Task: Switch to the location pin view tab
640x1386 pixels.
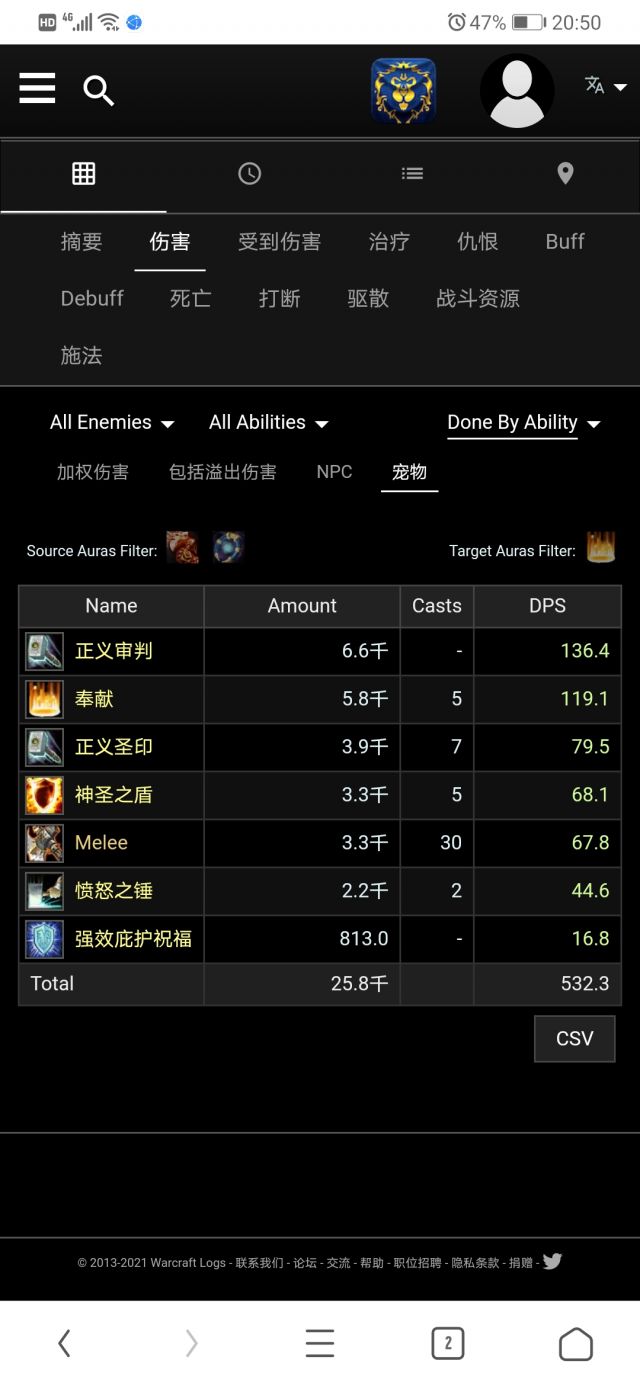Action: tap(565, 174)
